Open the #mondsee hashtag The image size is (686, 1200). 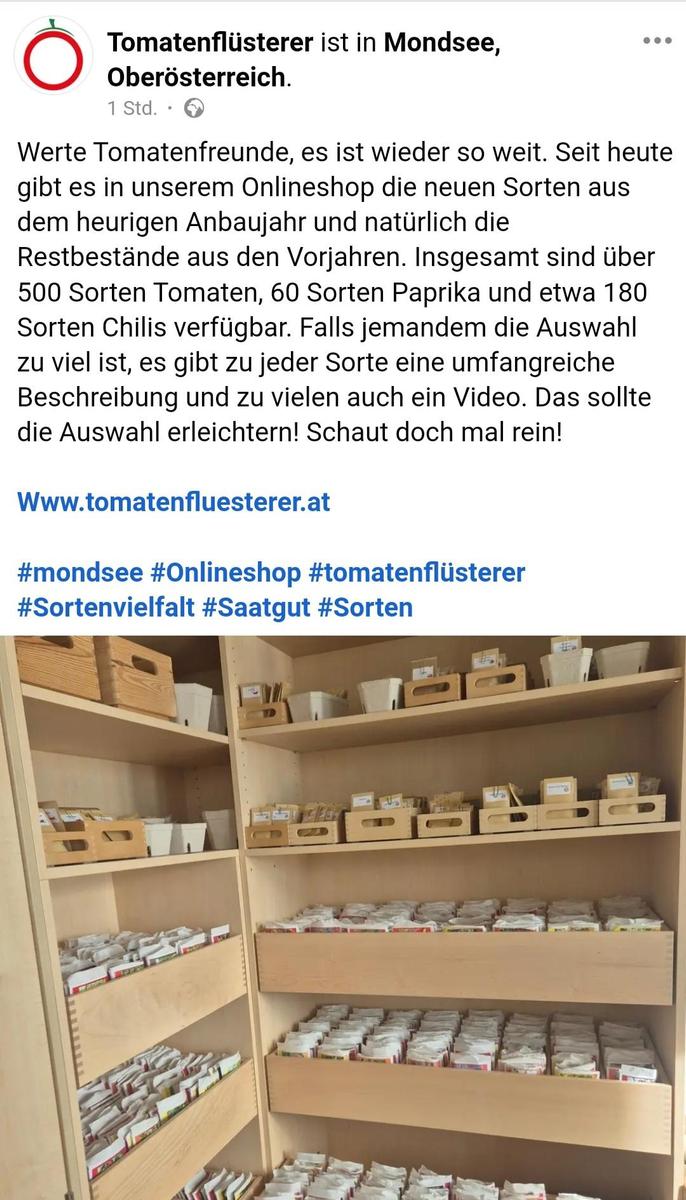(x=80, y=573)
